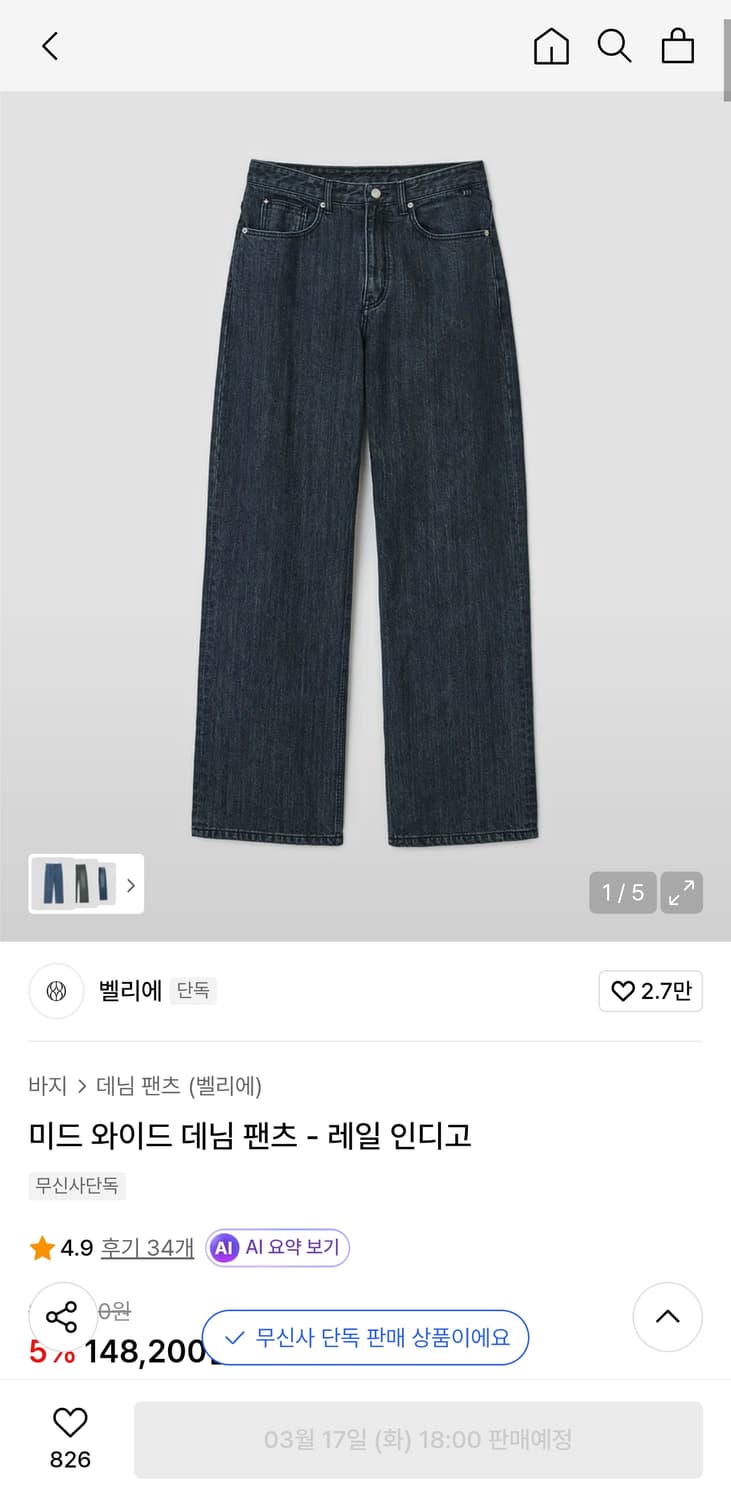Tap the back arrow to go back

(50, 46)
